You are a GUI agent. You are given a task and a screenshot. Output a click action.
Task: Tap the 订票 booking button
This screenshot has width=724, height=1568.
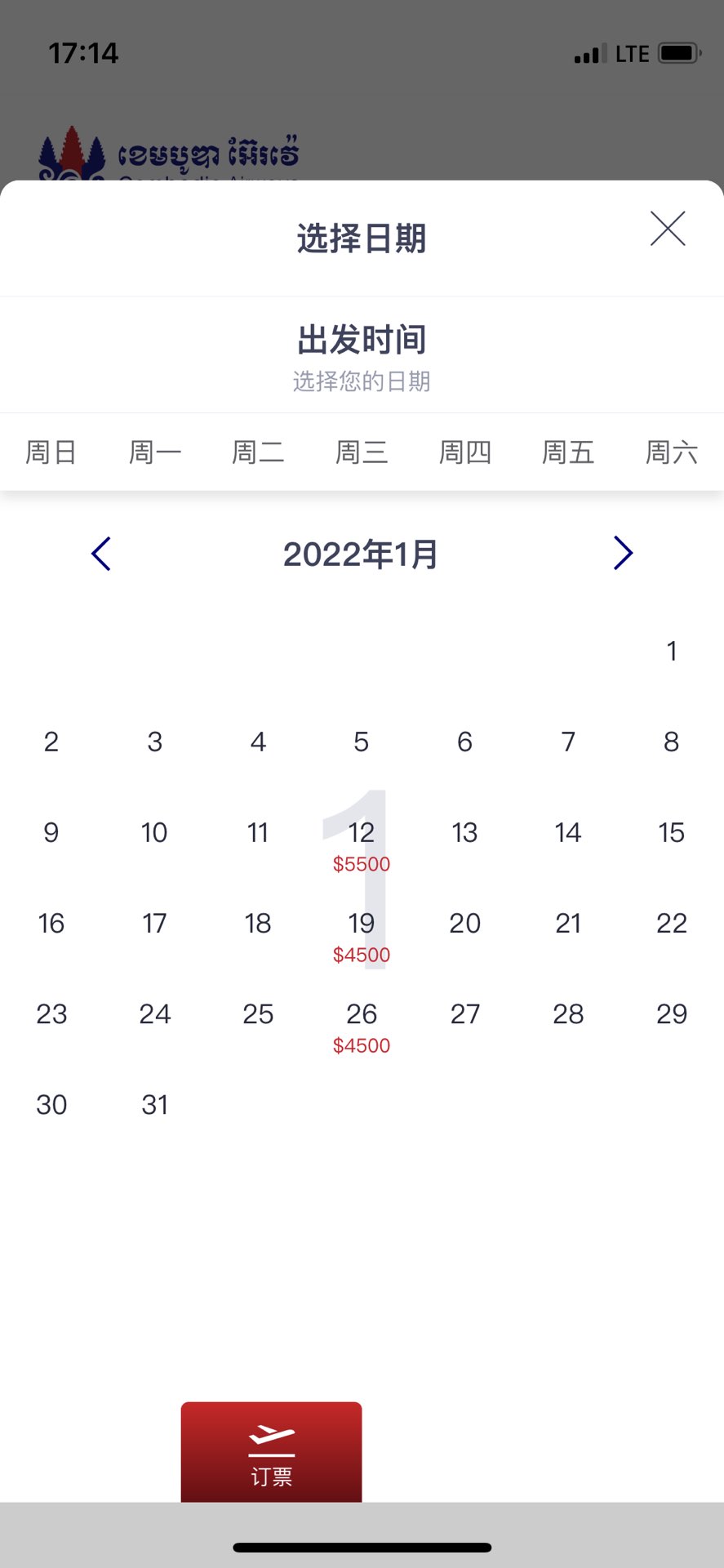[x=271, y=1452]
